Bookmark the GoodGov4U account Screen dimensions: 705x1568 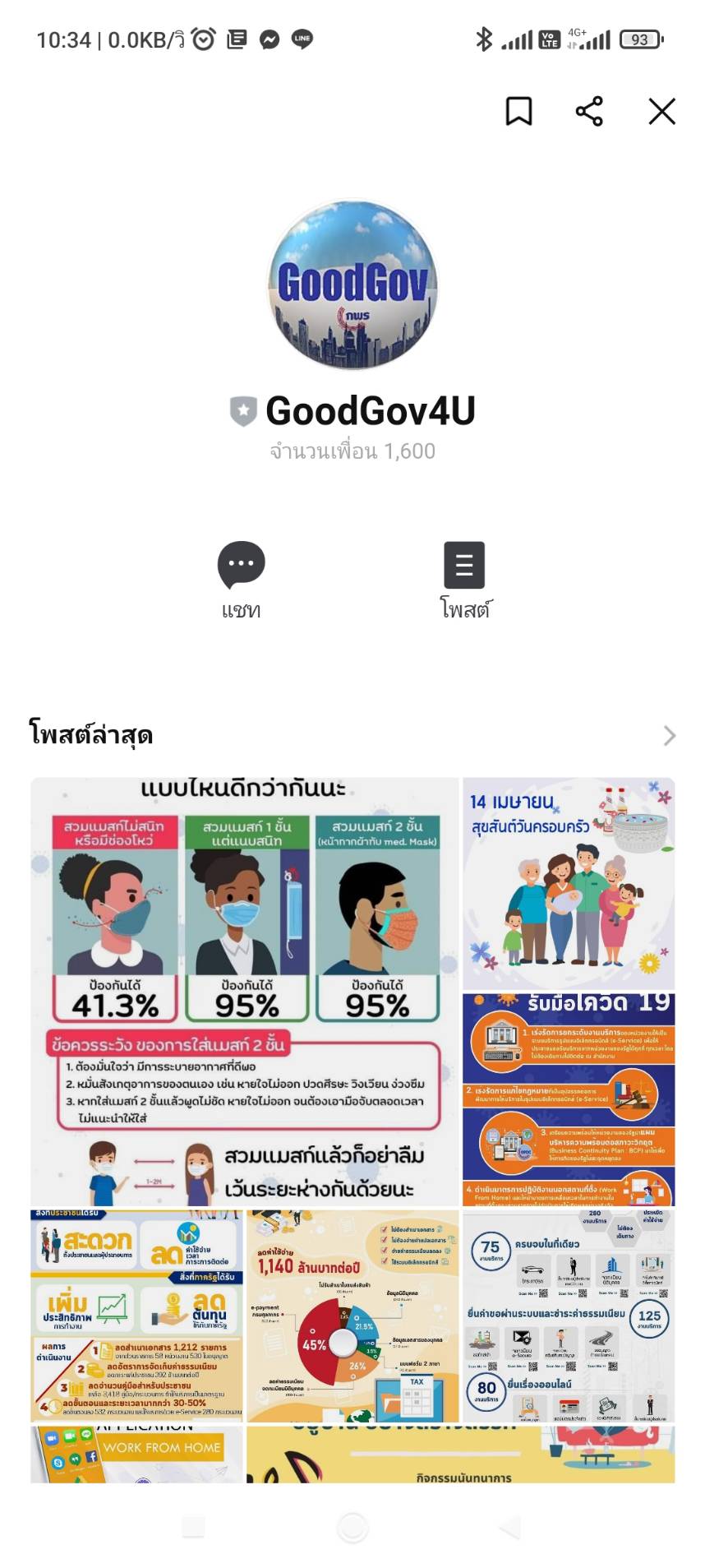coord(518,111)
